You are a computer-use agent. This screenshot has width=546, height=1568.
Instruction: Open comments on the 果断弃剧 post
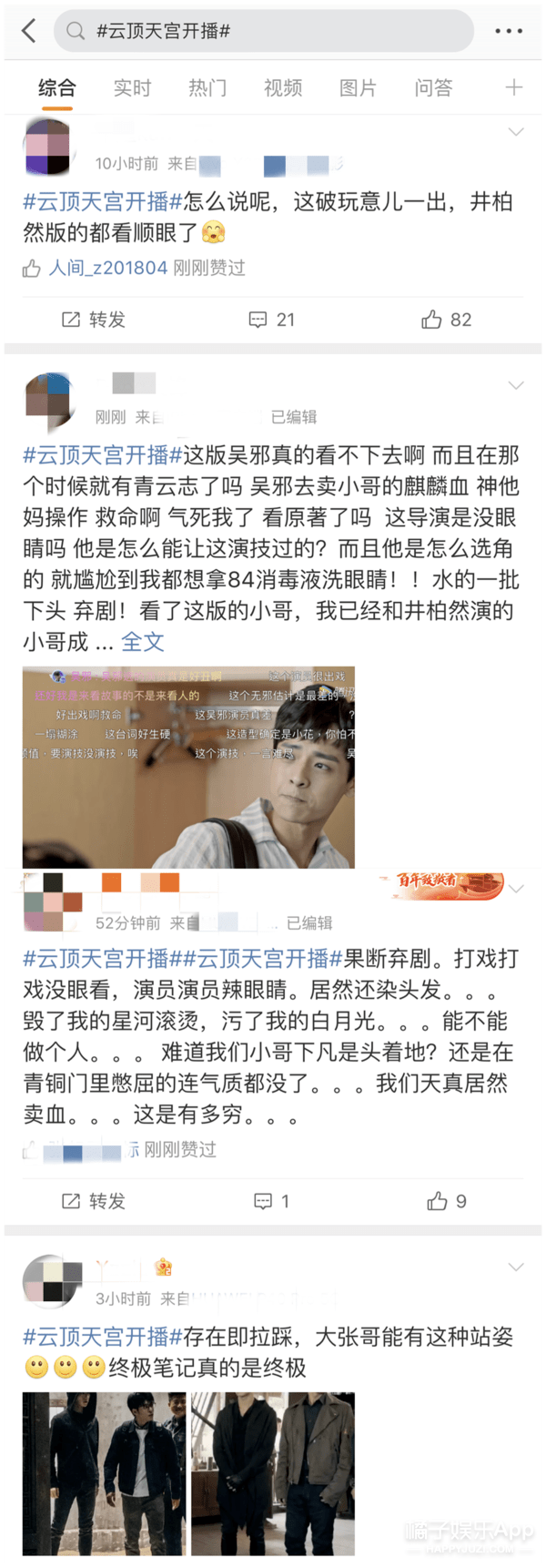[272, 1201]
